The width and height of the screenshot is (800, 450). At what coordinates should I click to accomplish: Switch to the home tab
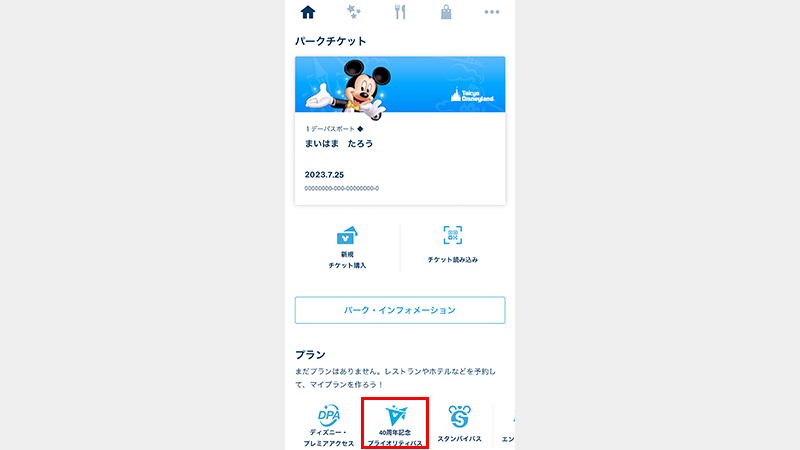tap(308, 12)
